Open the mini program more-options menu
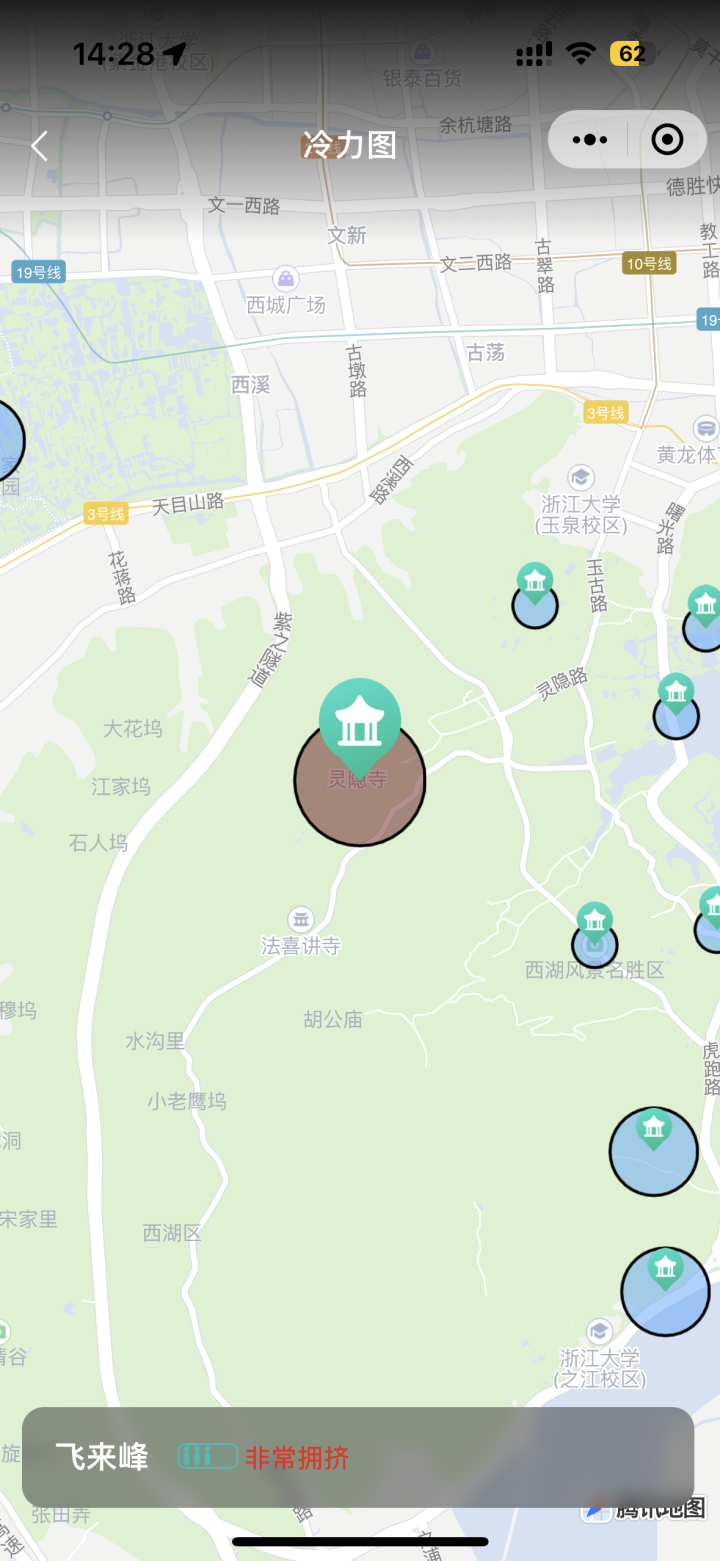 point(589,140)
